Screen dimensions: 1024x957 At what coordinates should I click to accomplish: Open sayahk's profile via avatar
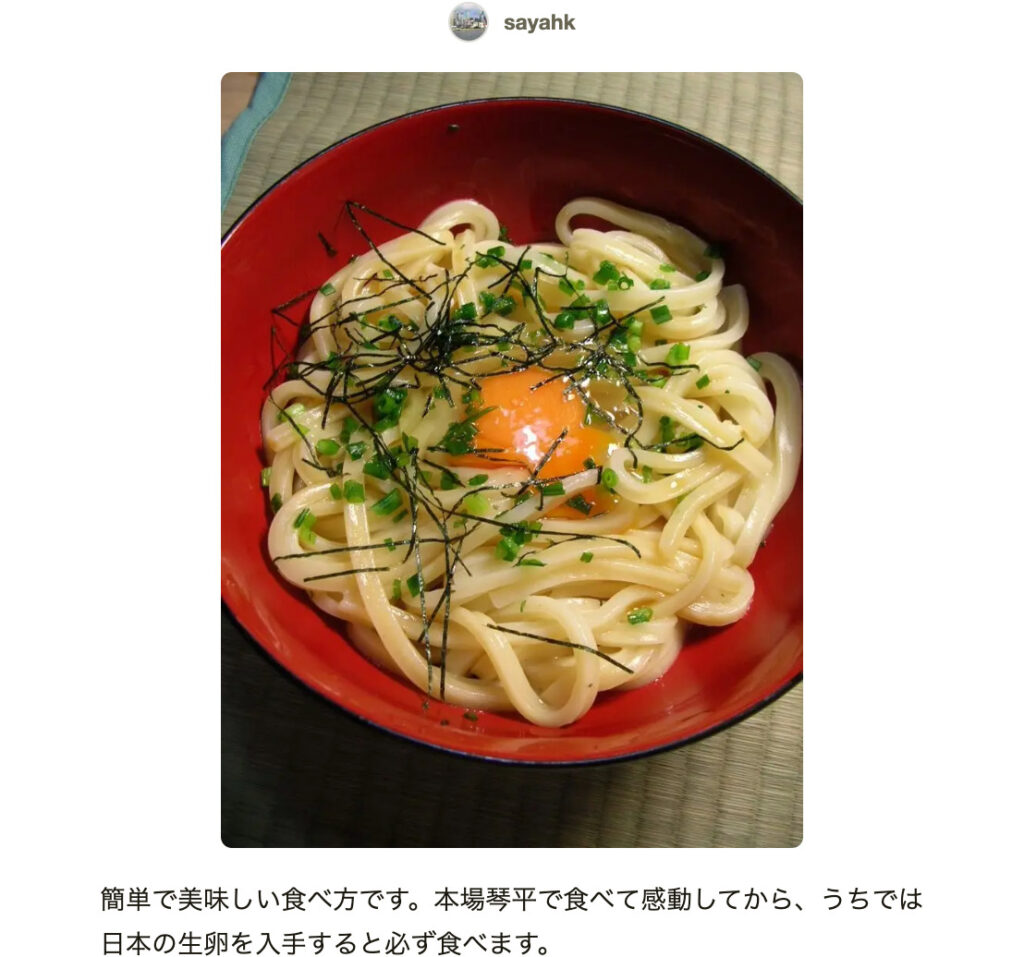(x=468, y=22)
